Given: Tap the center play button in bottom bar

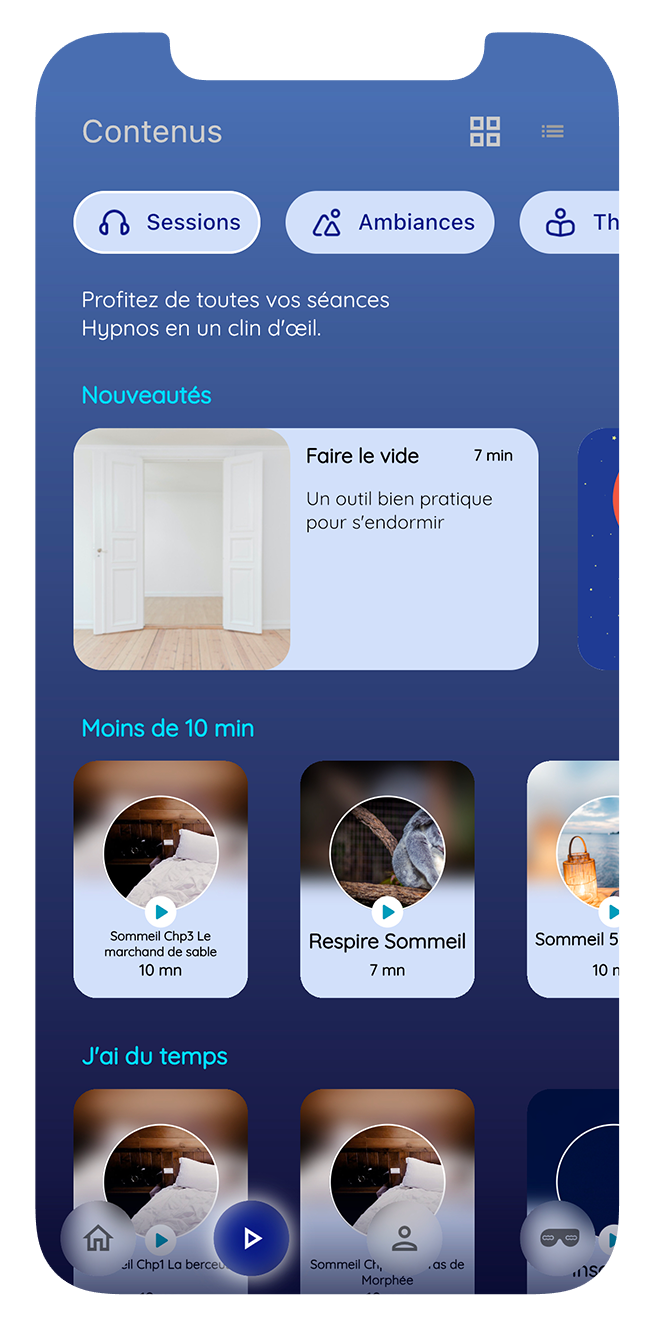Looking at the screenshot, I should [x=251, y=1238].
